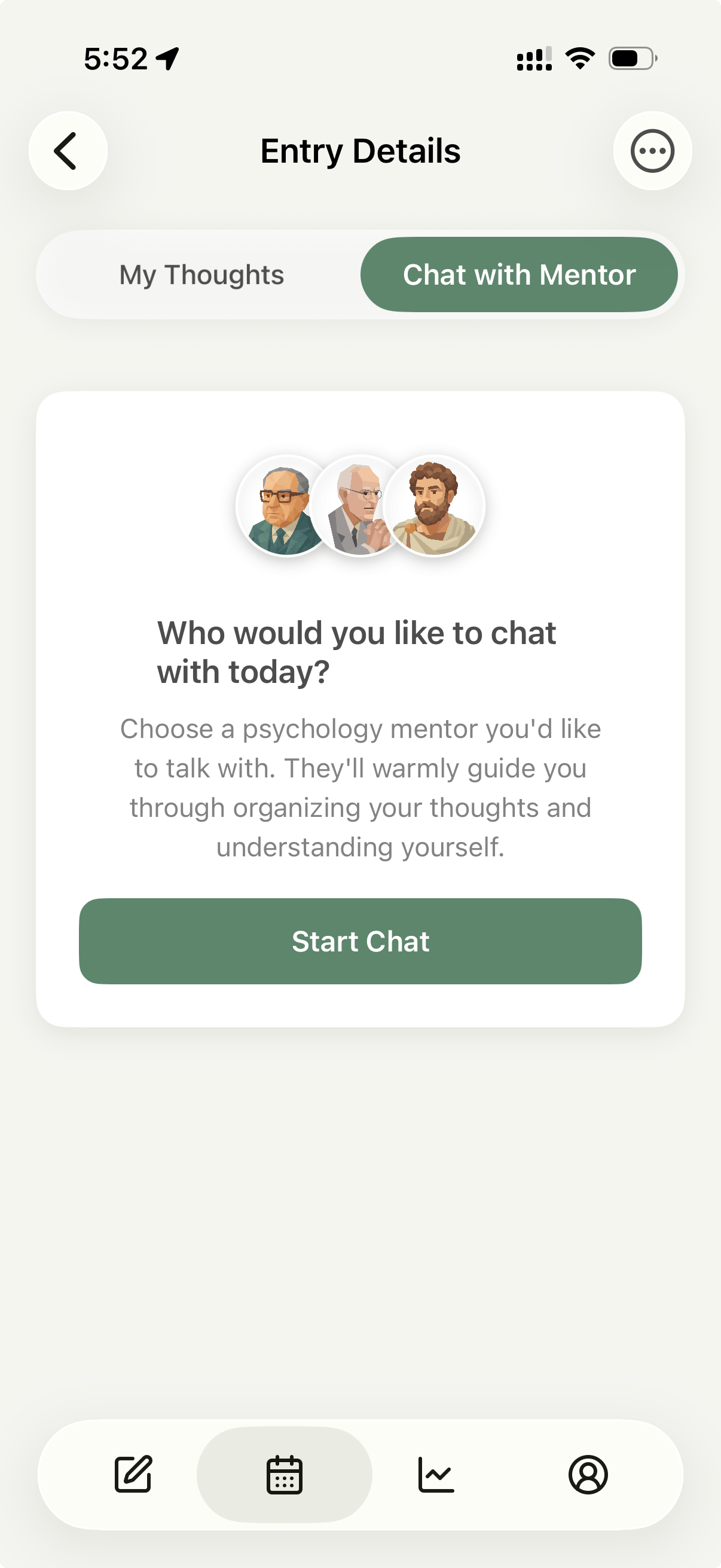Screen dimensions: 721x1568
Task: Open the calendar tab
Action: click(284, 1474)
